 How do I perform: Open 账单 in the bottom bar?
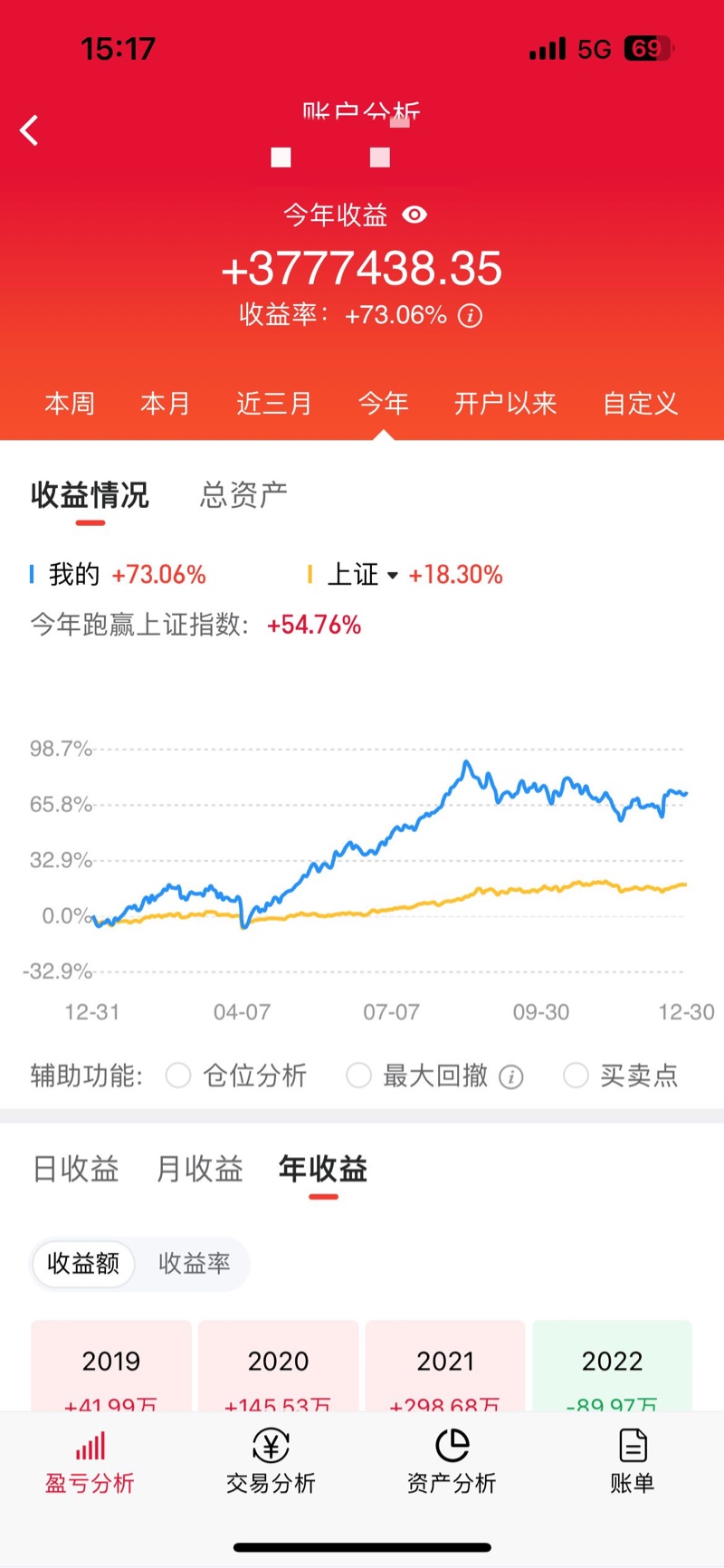[x=632, y=1461]
